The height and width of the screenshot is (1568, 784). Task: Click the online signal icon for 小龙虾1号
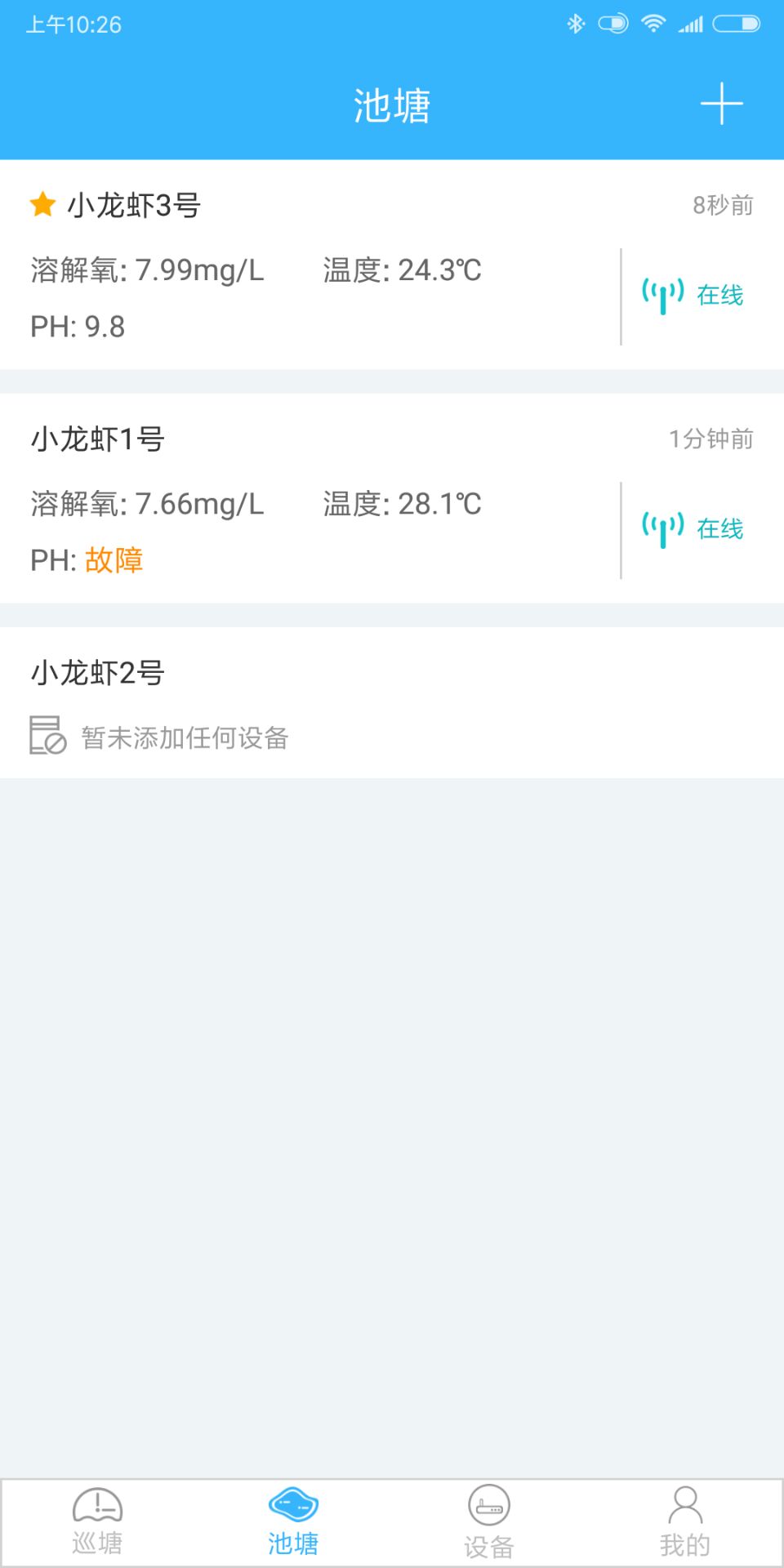[662, 528]
